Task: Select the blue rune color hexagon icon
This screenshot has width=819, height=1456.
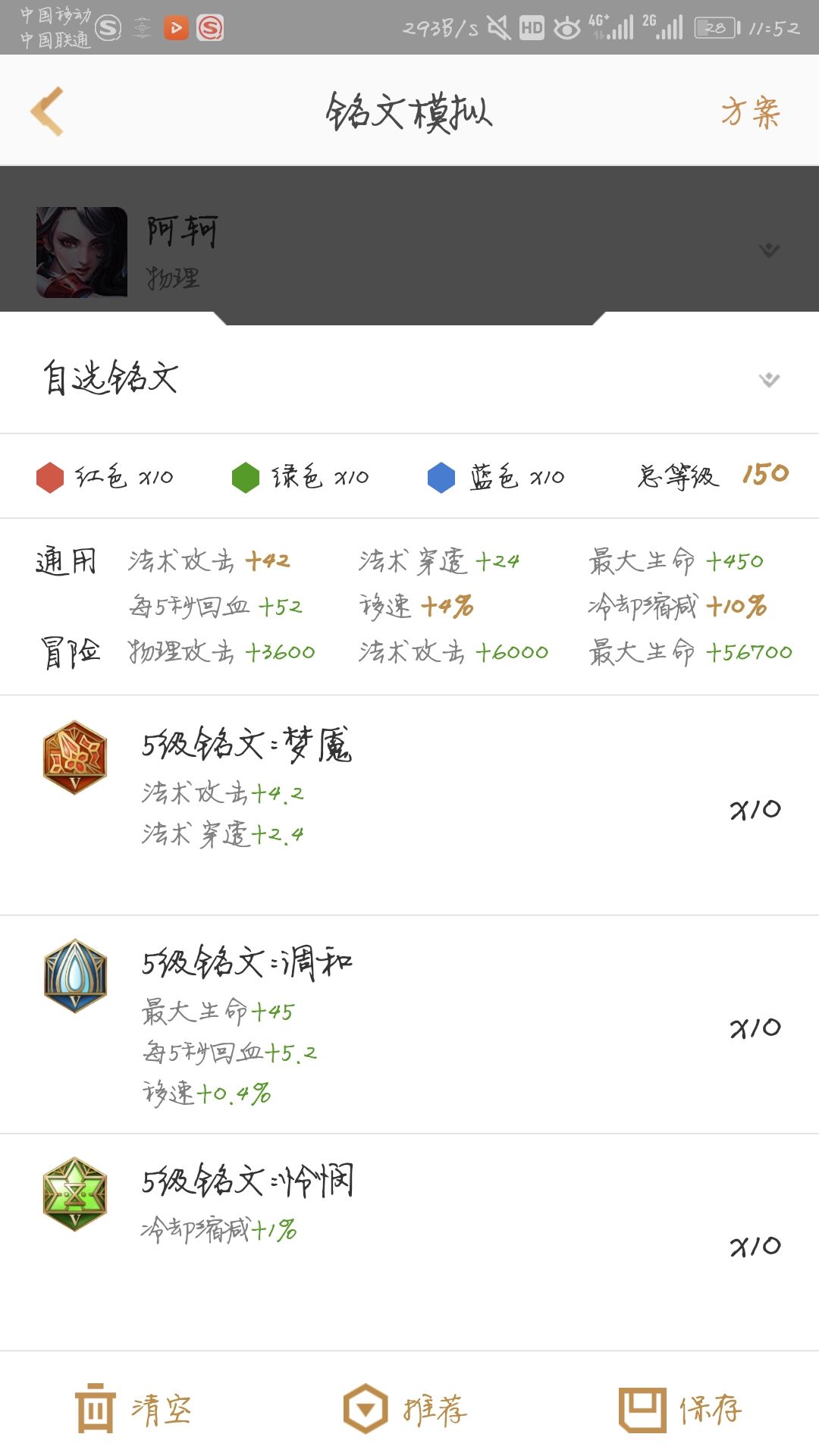Action: pos(441,476)
